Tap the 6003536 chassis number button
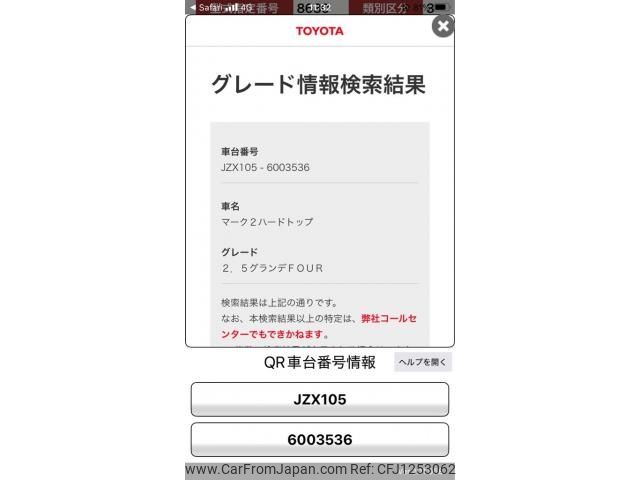Screen dimensions: 640x480 click(320, 439)
